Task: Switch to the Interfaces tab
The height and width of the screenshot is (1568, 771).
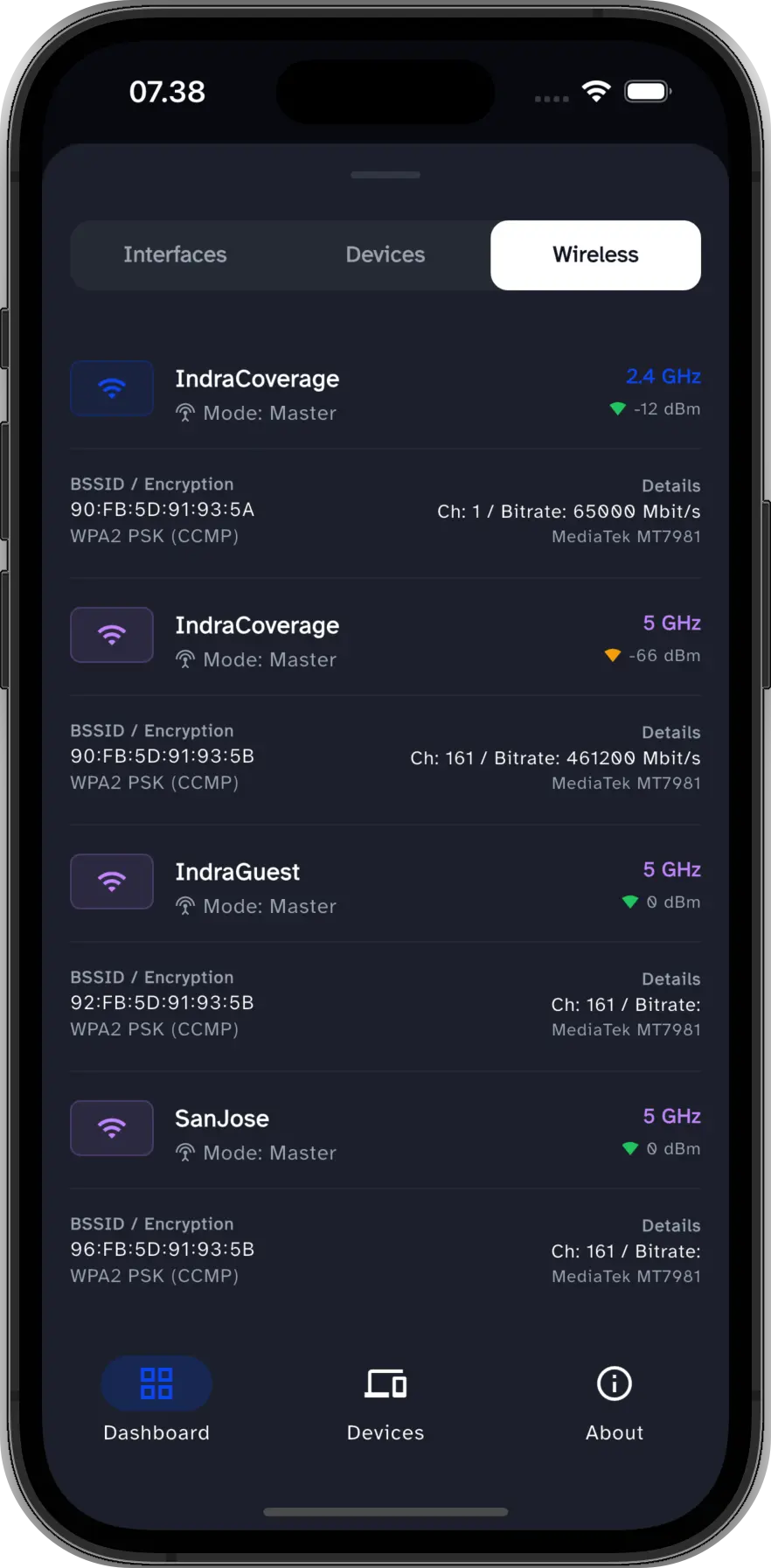Action: pos(174,254)
